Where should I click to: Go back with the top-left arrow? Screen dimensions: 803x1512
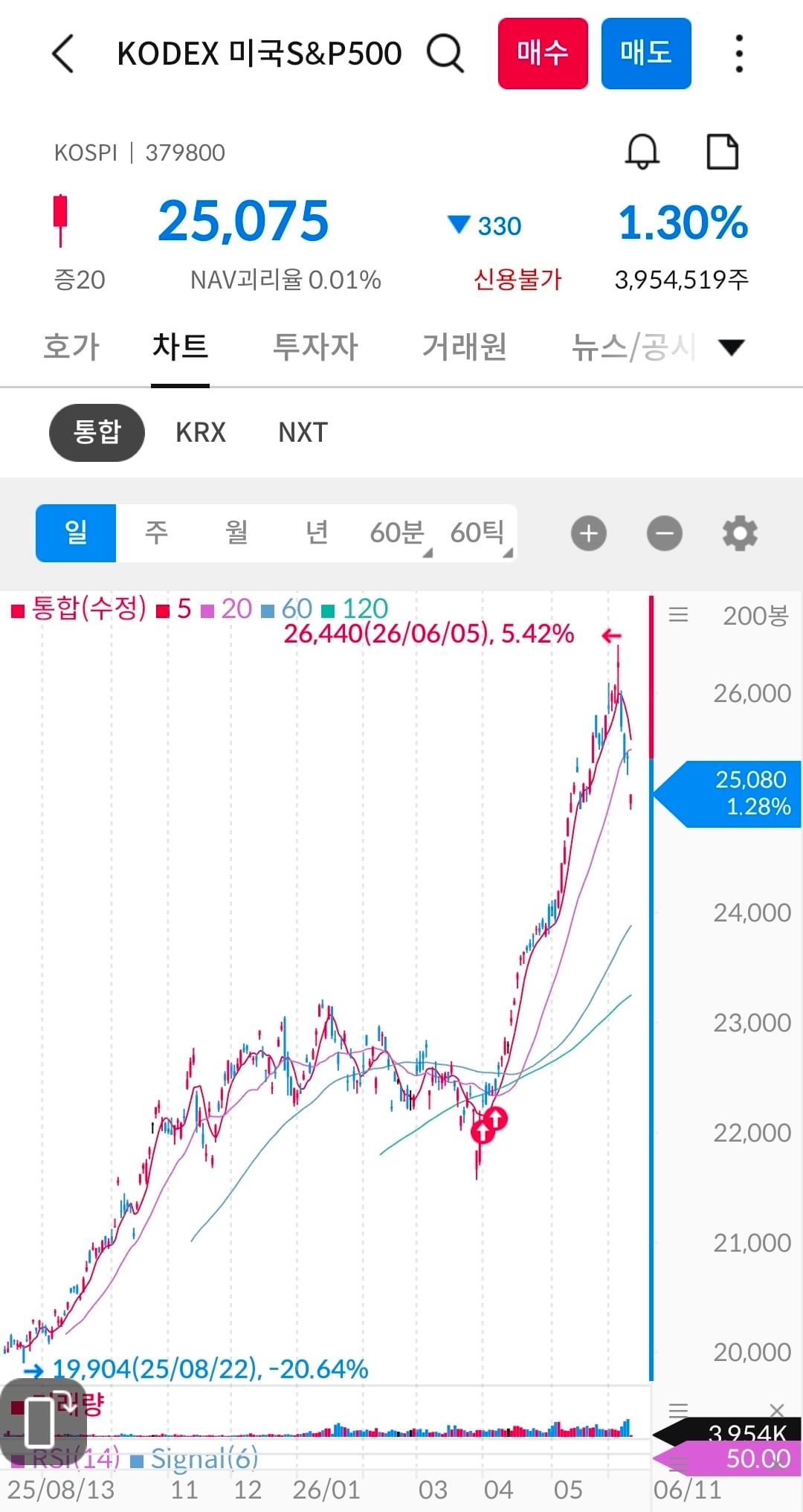pos(63,54)
